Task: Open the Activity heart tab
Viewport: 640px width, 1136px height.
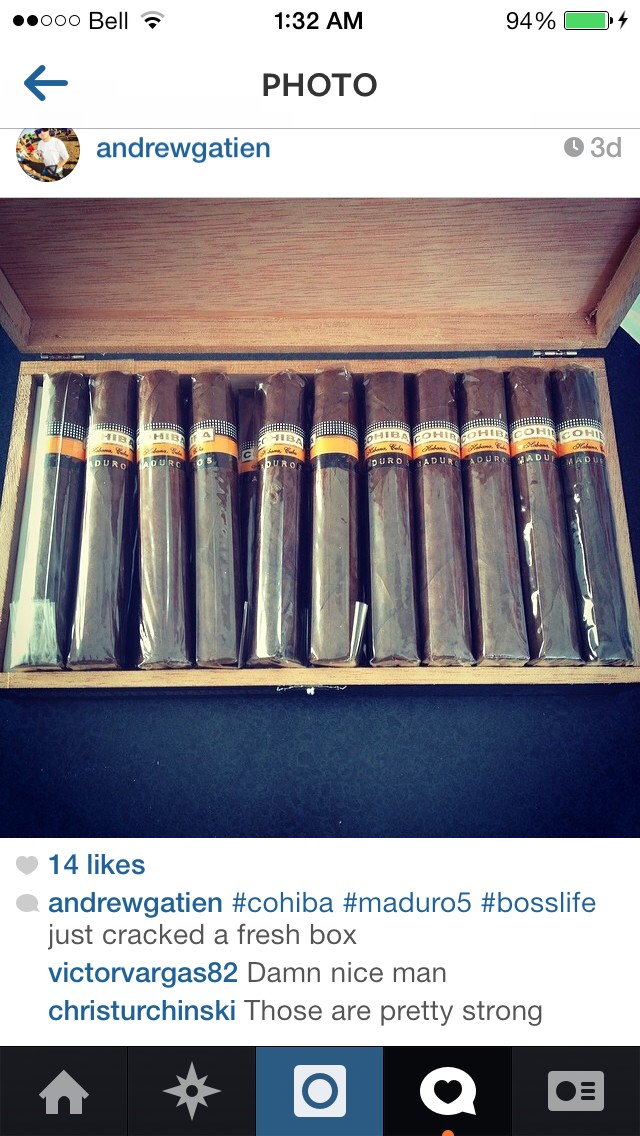Action: (448, 1091)
